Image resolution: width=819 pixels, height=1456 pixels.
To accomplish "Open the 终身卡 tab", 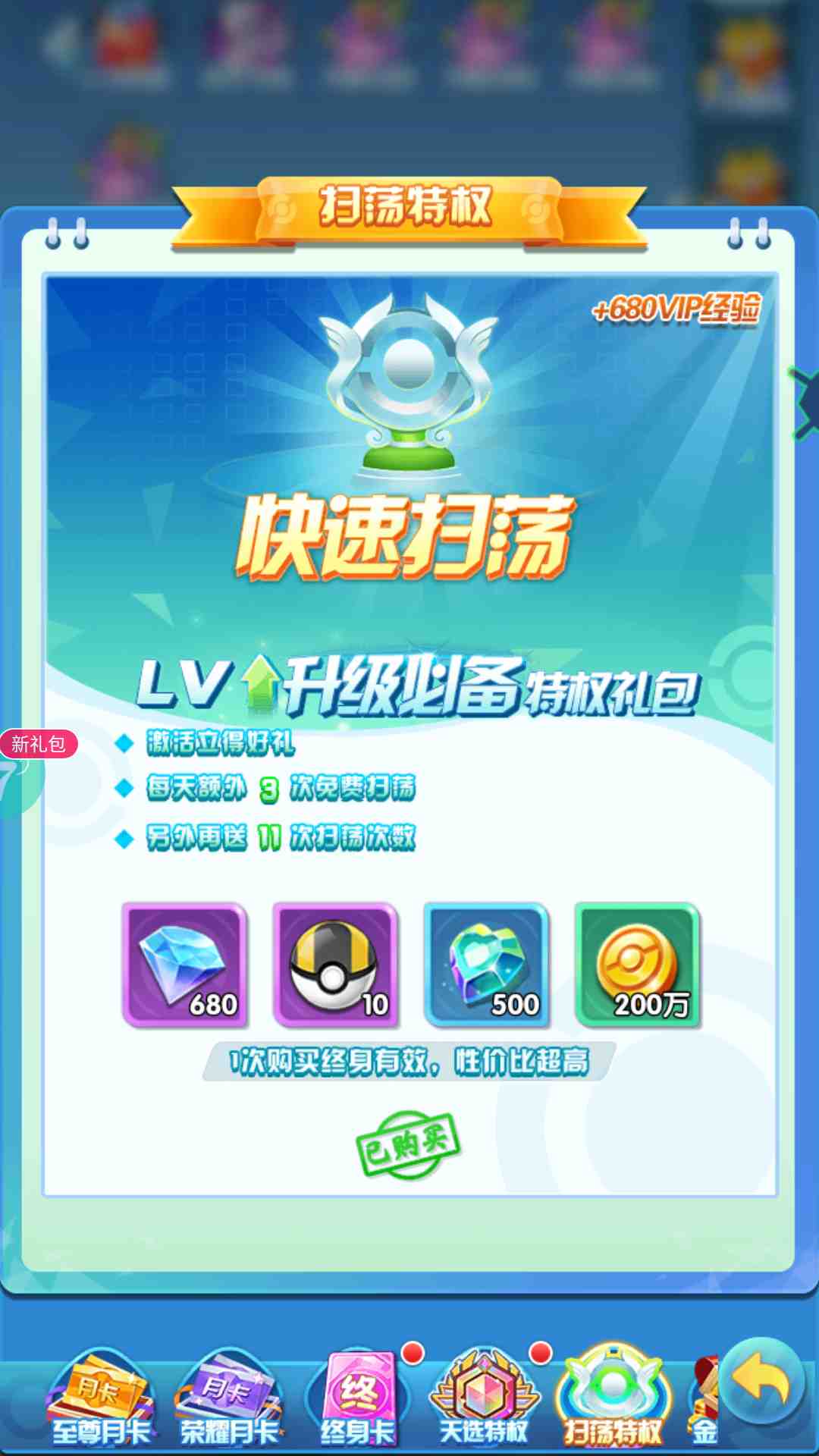I will coord(357,1398).
